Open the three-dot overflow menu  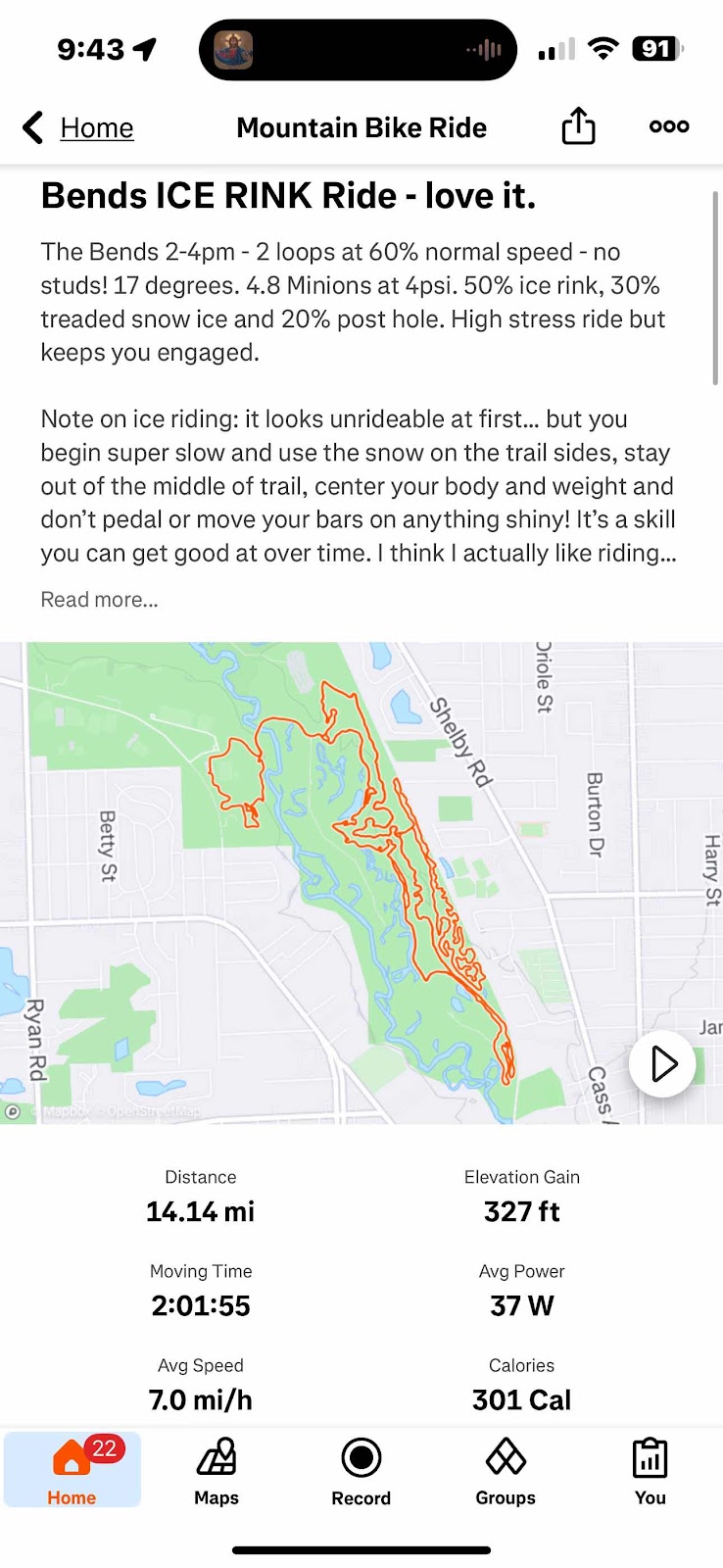(x=669, y=126)
